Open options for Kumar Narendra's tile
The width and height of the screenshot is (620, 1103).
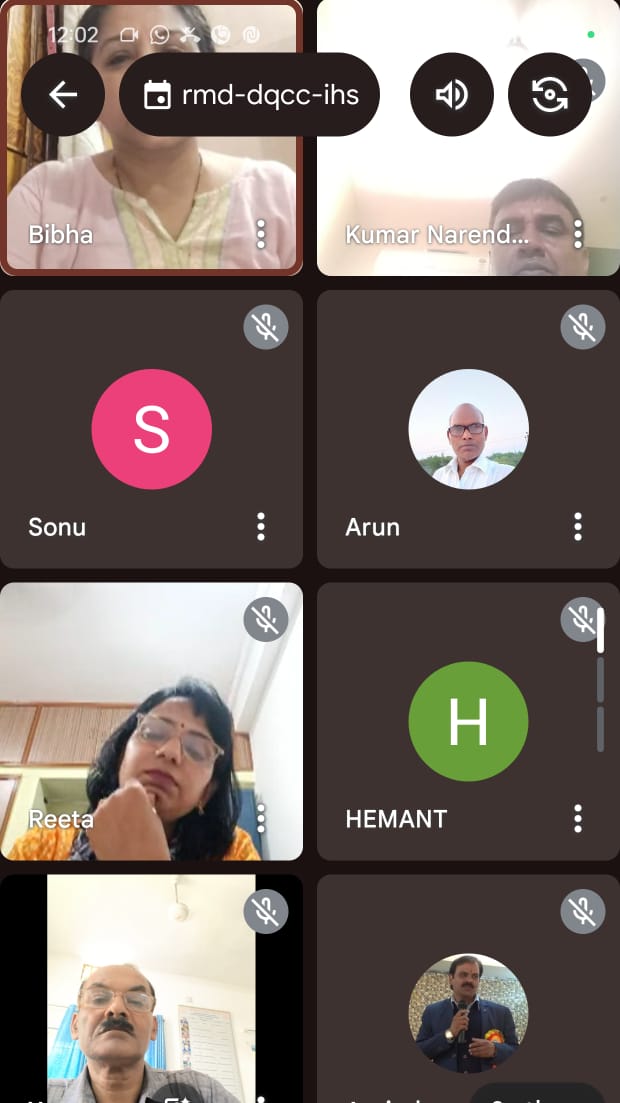pyautogui.click(x=578, y=234)
